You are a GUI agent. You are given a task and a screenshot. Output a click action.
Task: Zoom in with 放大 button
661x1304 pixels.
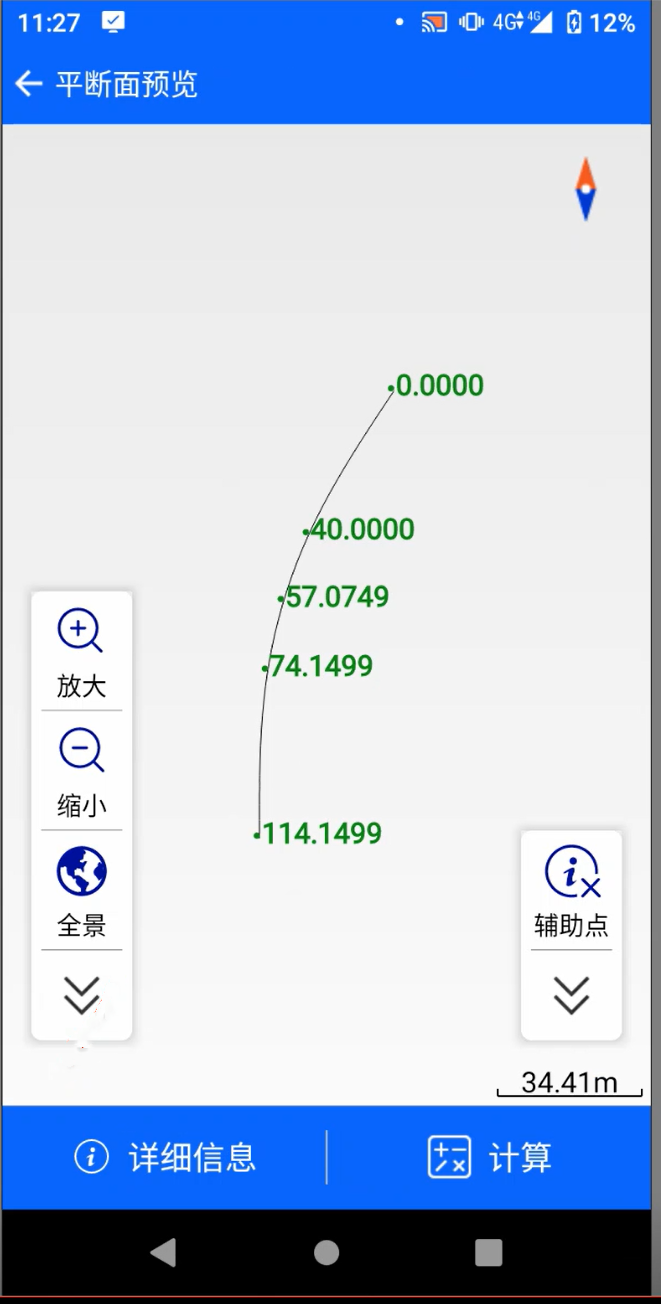click(x=81, y=654)
